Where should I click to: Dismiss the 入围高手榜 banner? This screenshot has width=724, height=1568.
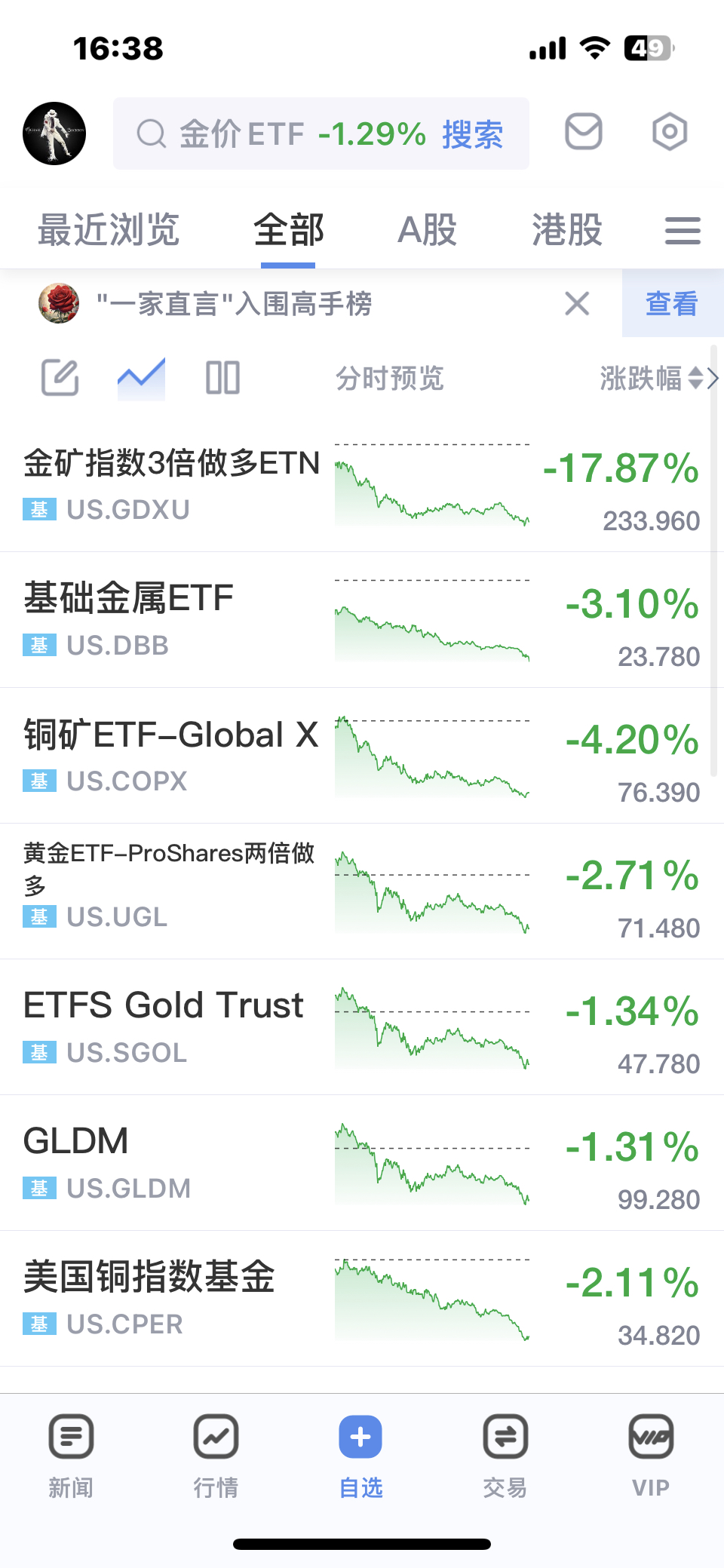[x=577, y=304]
